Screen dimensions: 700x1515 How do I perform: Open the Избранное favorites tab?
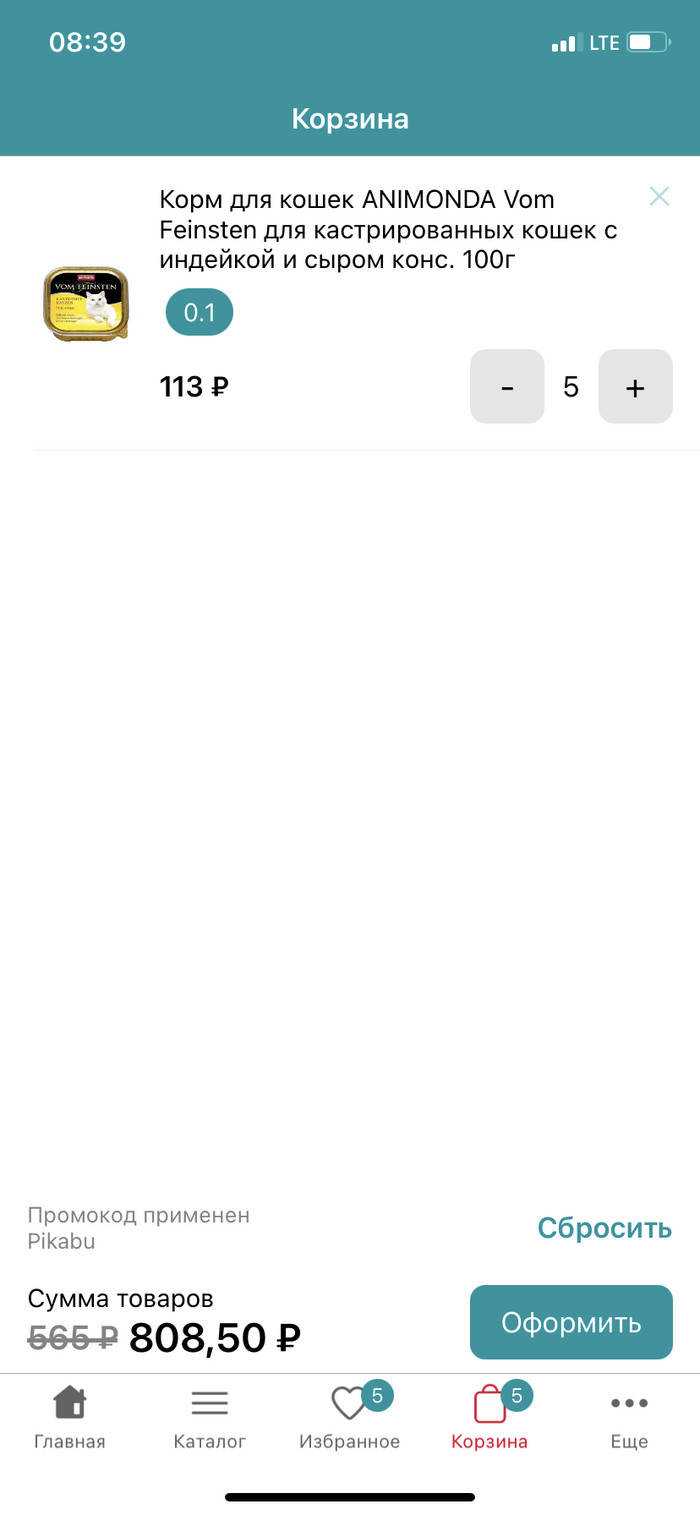[350, 1418]
